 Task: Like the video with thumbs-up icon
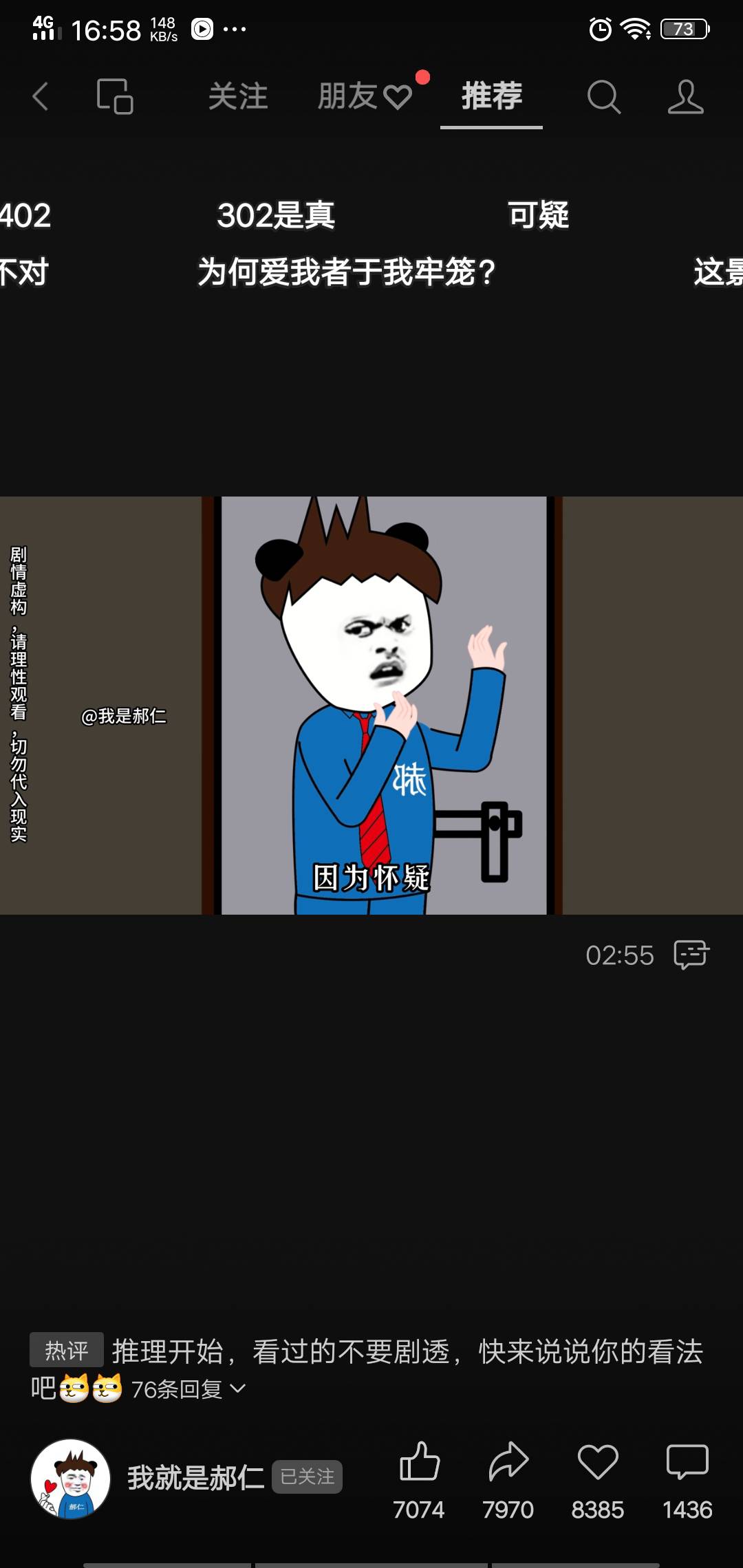[x=419, y=1461]
